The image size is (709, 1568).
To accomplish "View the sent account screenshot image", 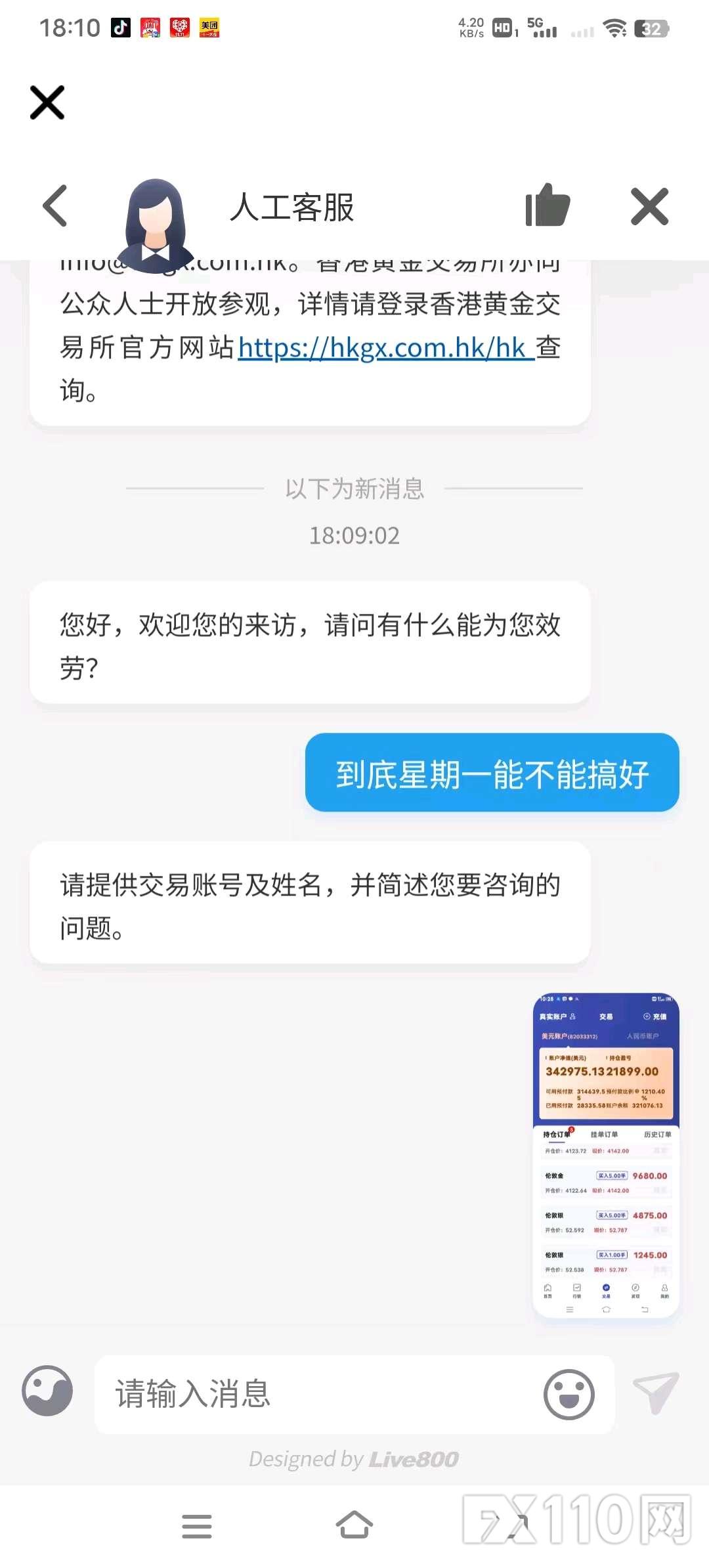I will click(605, 1154).
